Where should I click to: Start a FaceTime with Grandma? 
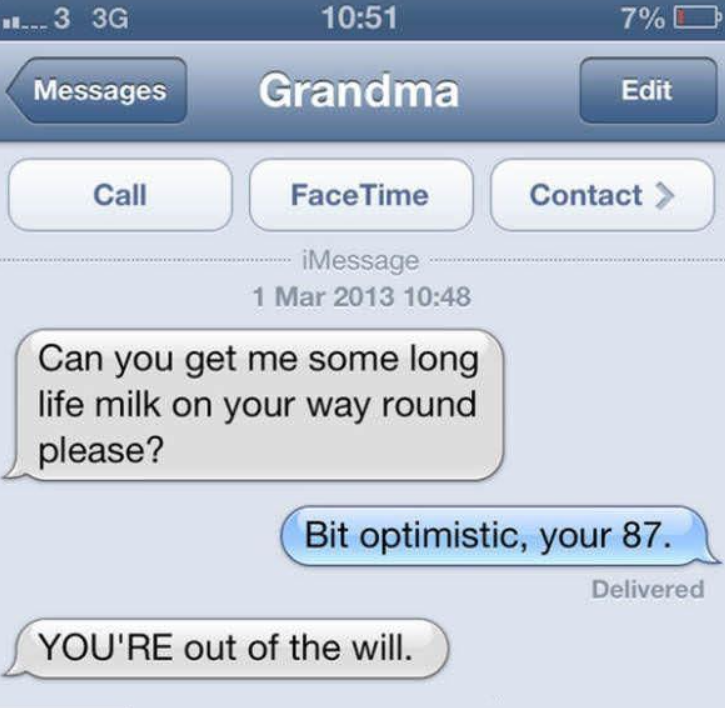click(360, 195)
